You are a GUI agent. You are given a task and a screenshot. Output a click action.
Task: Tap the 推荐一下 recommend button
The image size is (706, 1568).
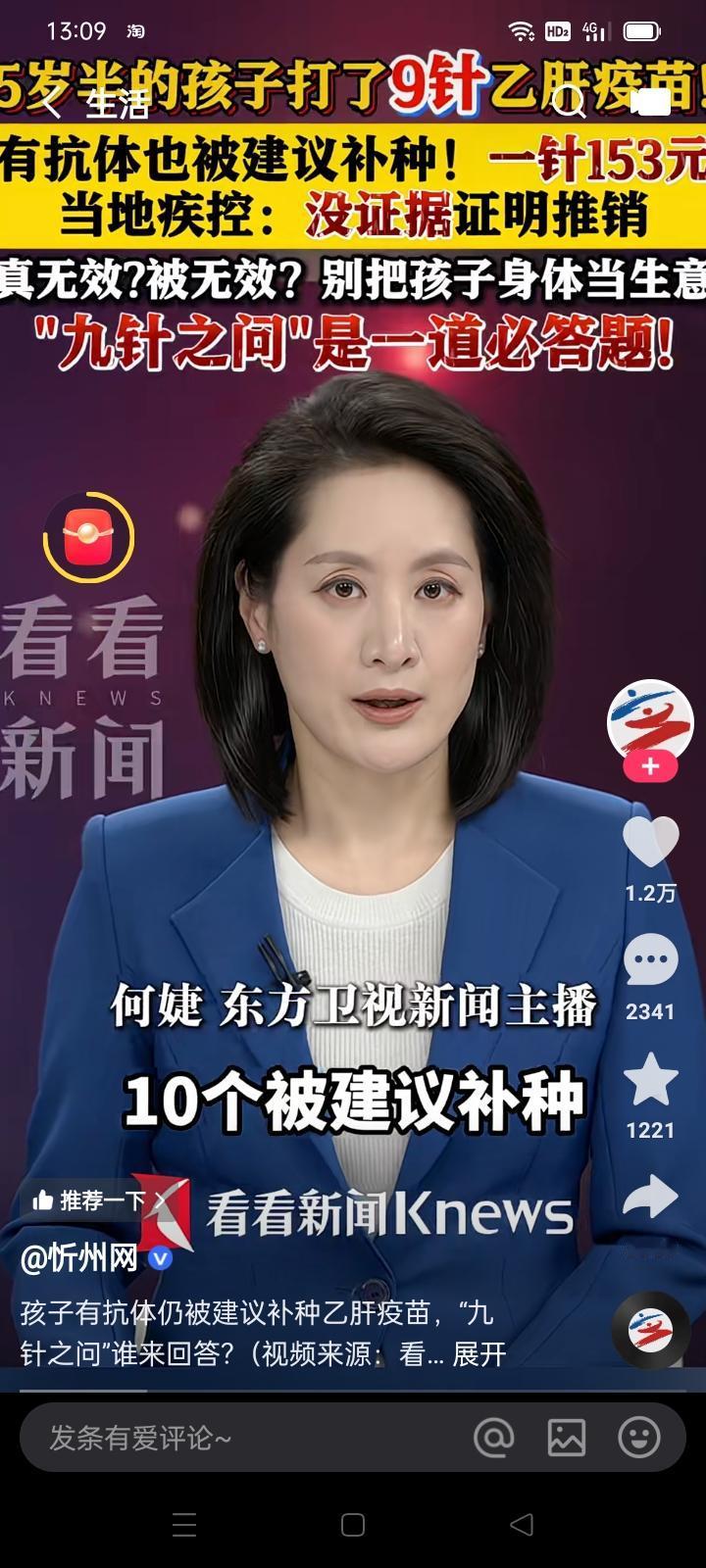tap(90, 1200)
